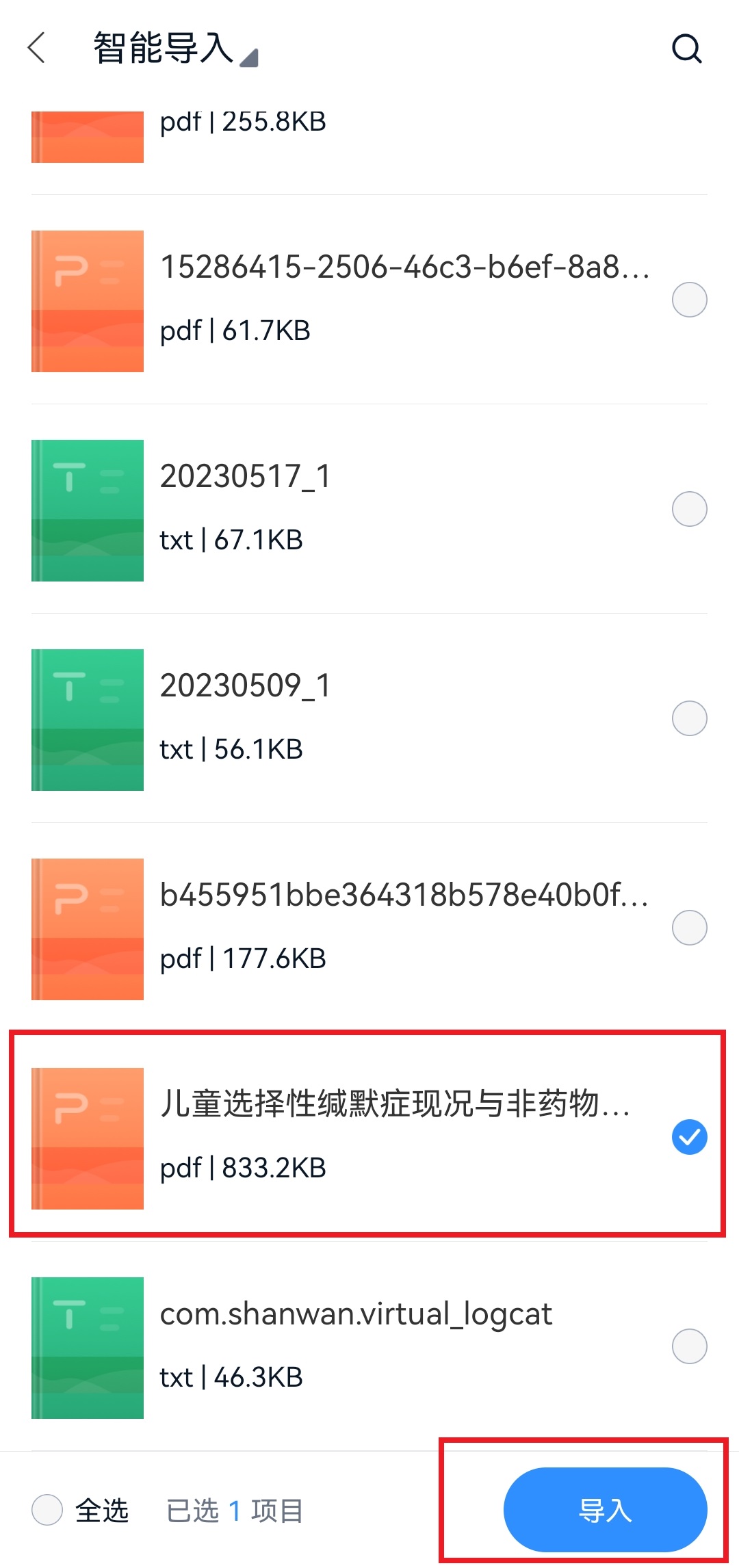Open the search magnifier icon
The image size is (739, 1568).
pos(686,49)
